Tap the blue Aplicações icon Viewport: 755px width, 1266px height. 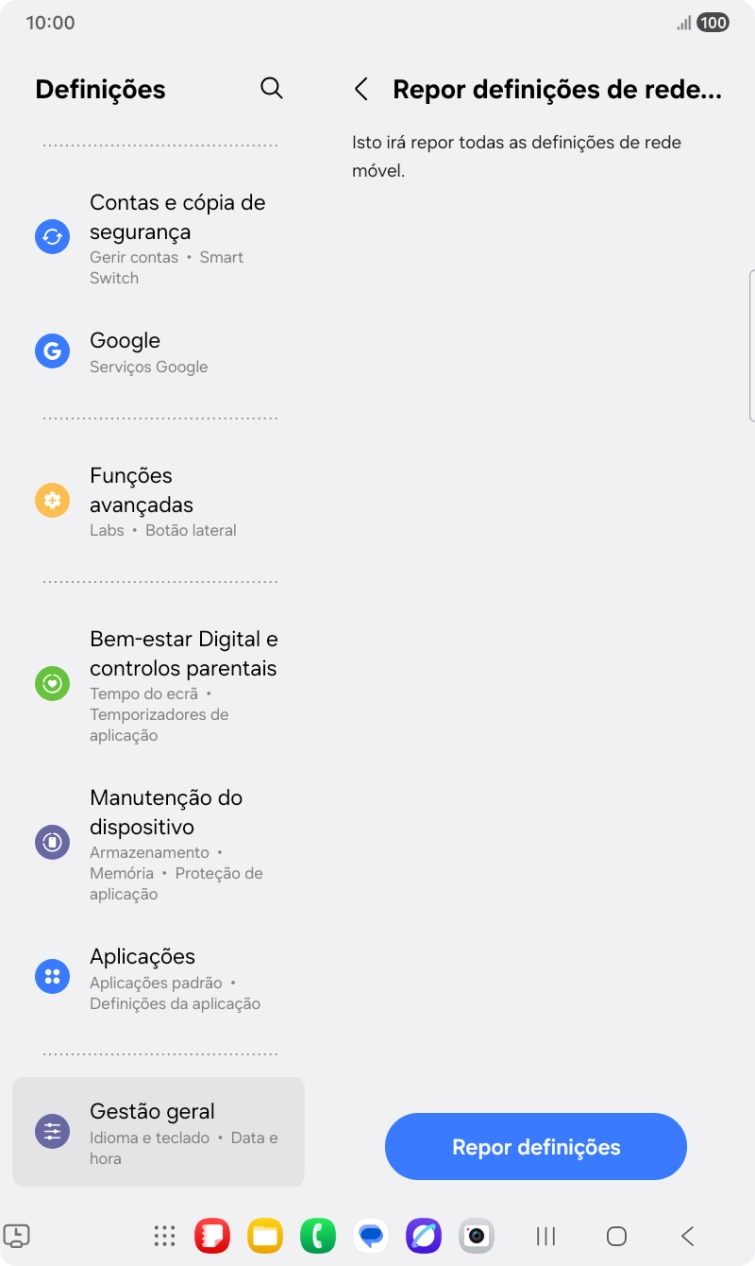(51, 976)
